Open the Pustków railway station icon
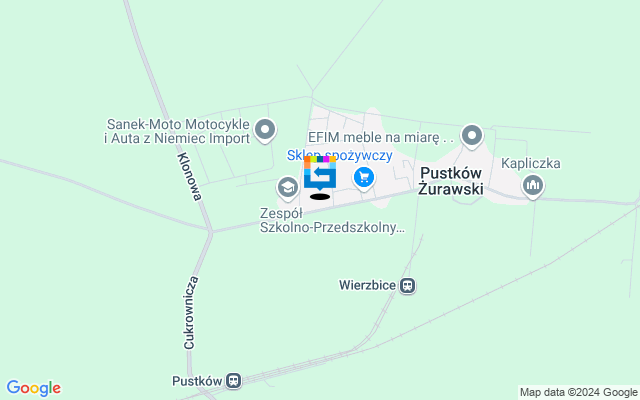 click(x=233, y=380)
